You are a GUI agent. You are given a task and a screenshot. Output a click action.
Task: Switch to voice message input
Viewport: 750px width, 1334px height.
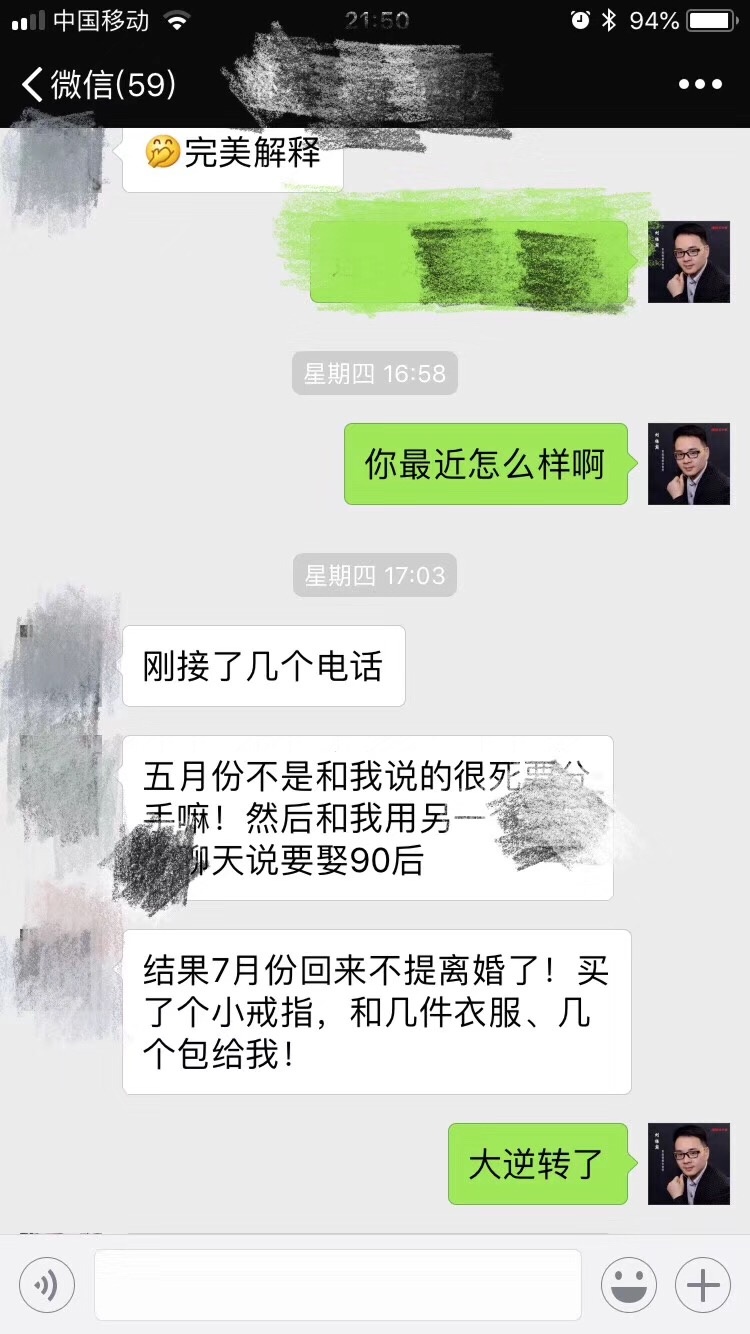47,1285
